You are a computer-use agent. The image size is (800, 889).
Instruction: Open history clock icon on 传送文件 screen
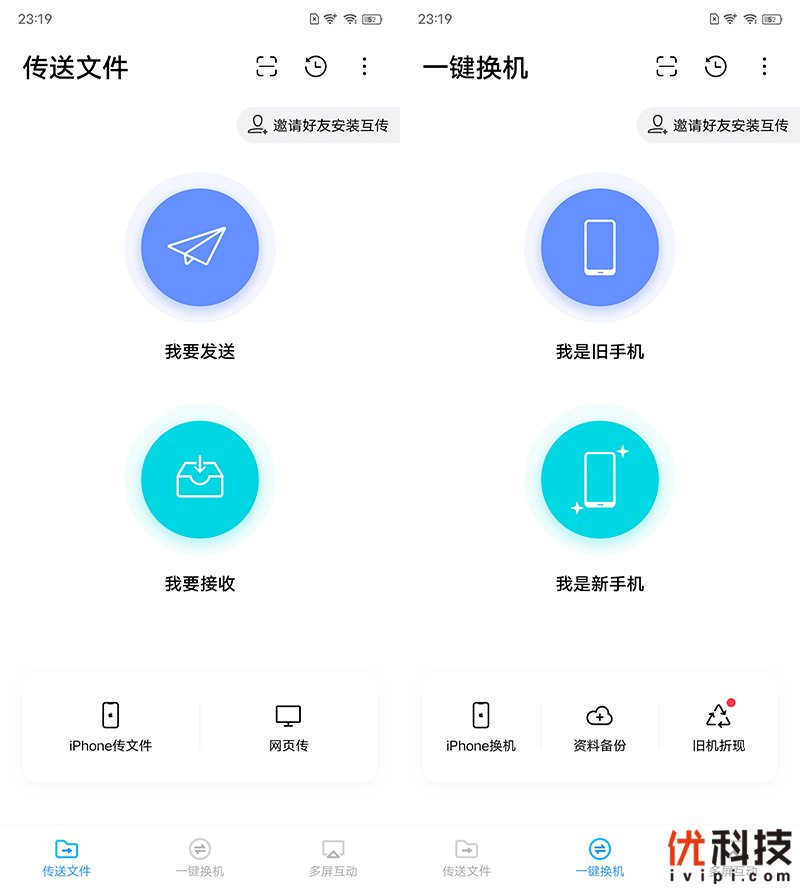[x=316, y=67]
